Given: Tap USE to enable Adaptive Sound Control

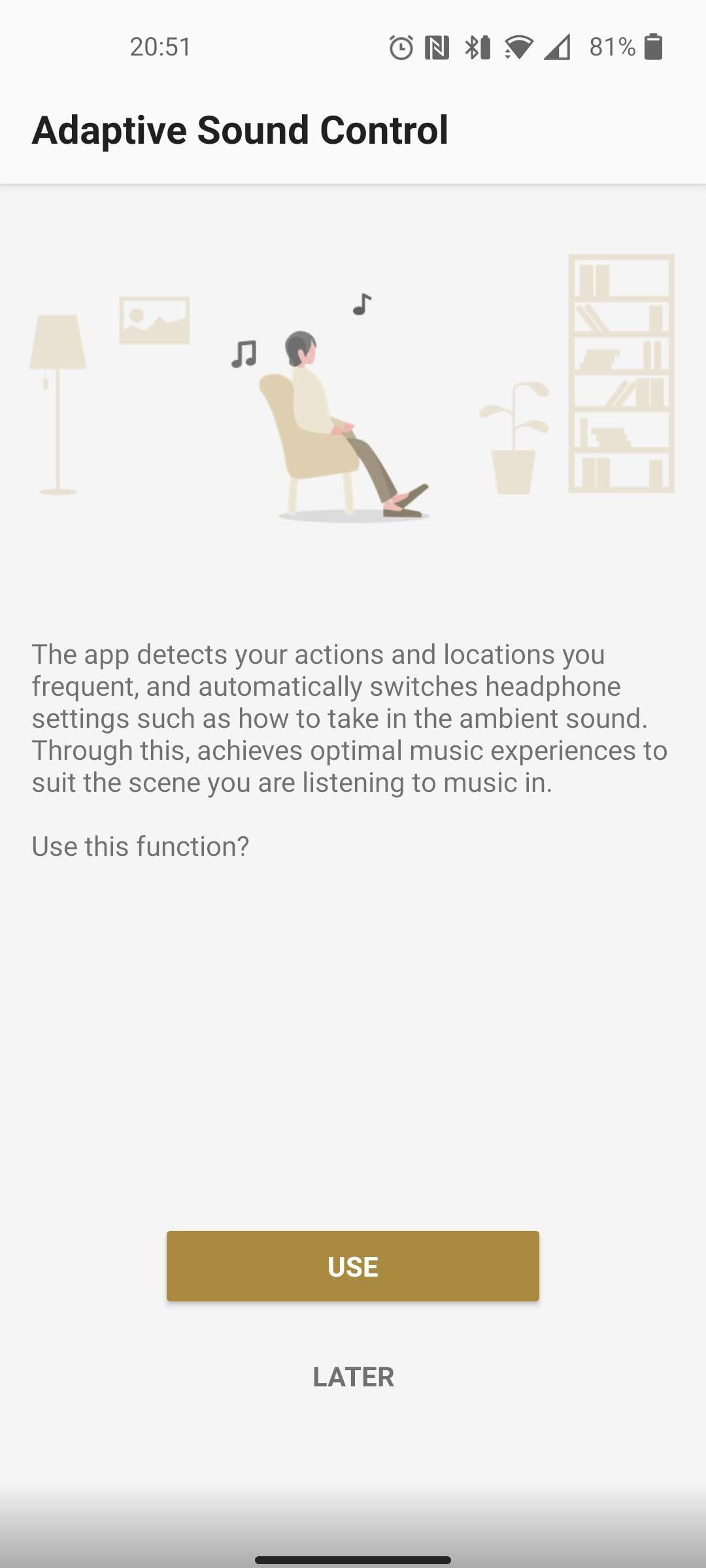Looking at the screenshot, I should [353, 1266].
